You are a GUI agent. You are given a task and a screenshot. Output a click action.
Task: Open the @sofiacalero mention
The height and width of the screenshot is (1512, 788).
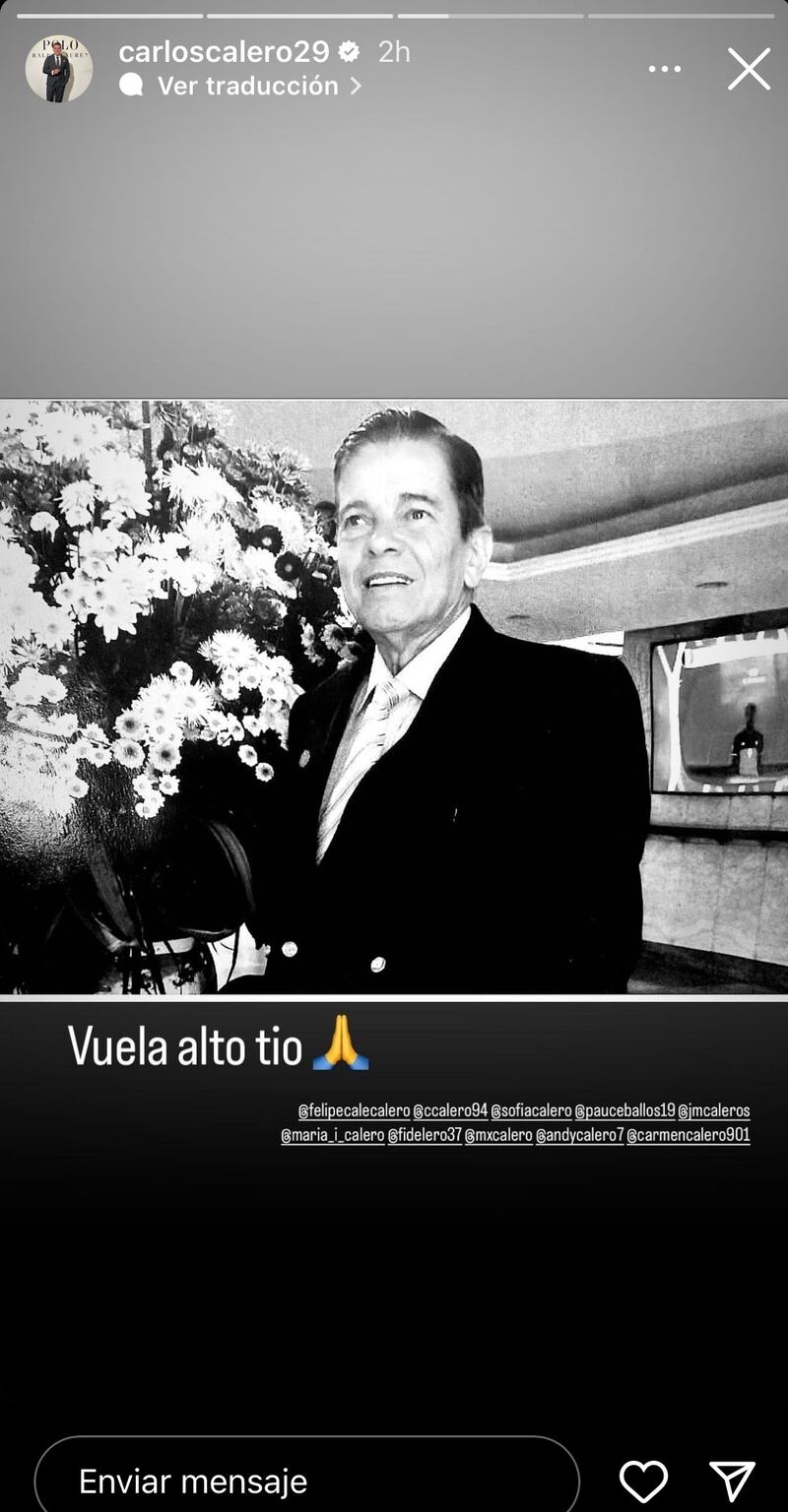point(531,1110)
